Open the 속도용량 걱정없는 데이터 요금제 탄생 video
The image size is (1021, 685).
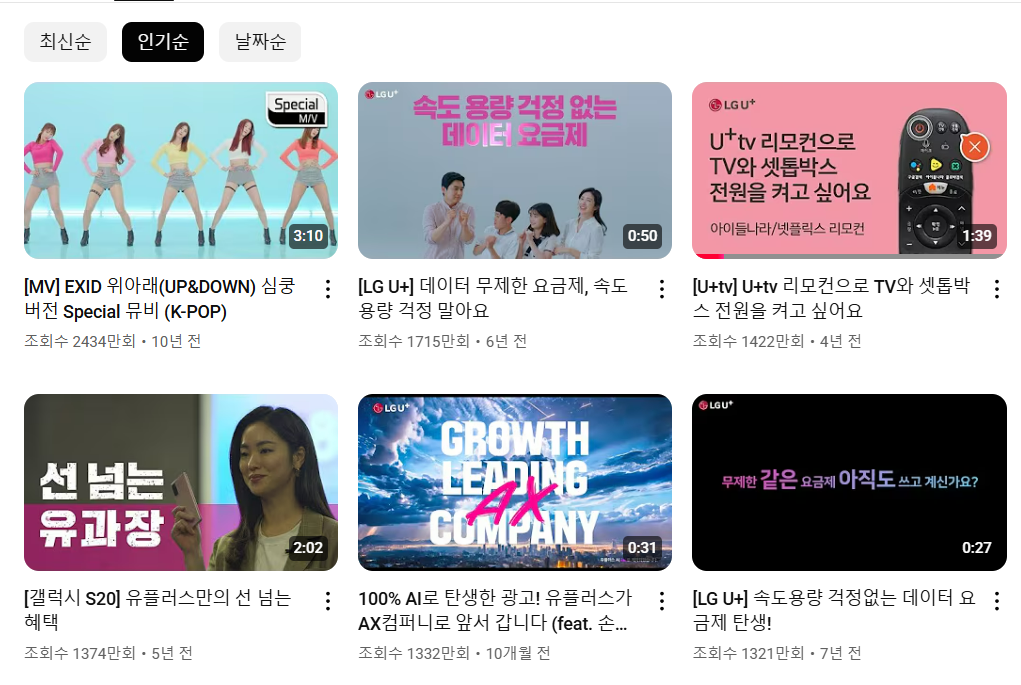[x=849, y=482]
